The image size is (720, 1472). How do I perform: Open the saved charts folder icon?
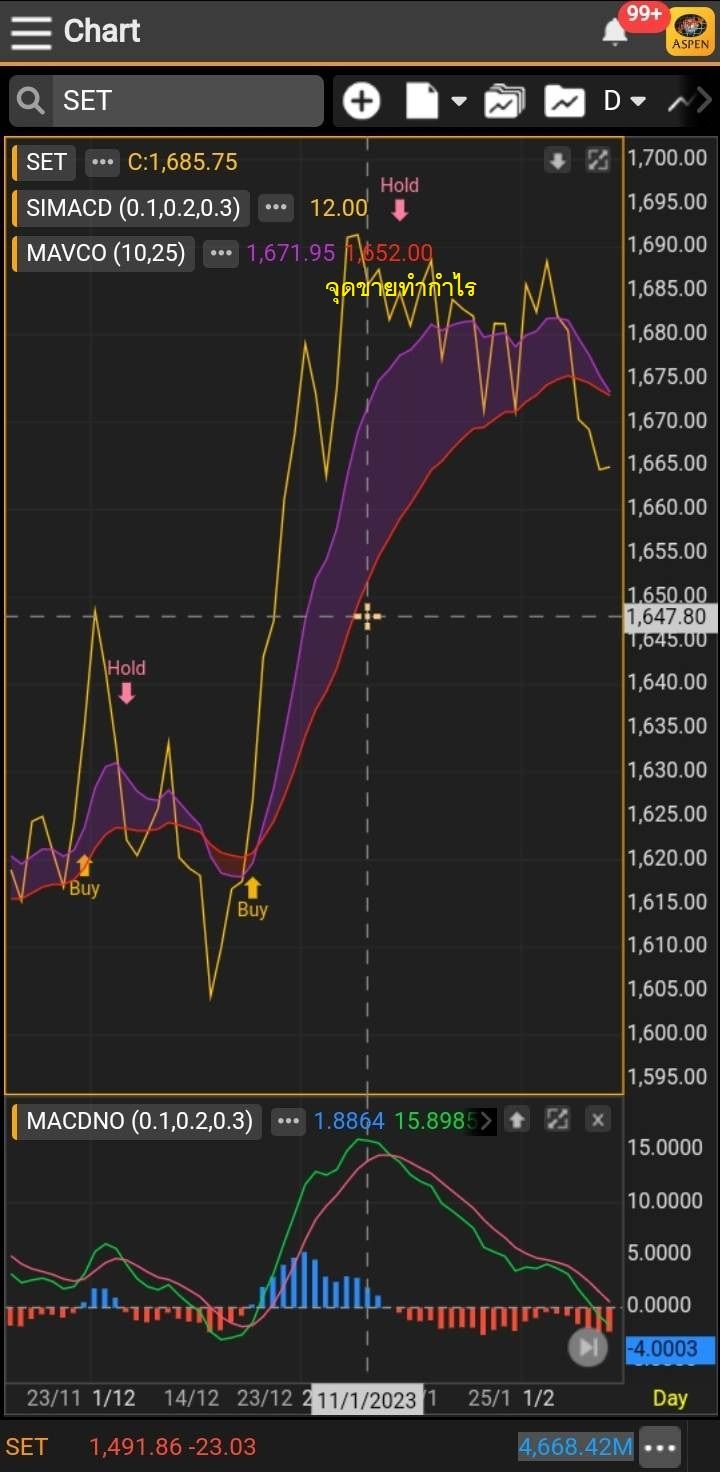tap(505, 101)
